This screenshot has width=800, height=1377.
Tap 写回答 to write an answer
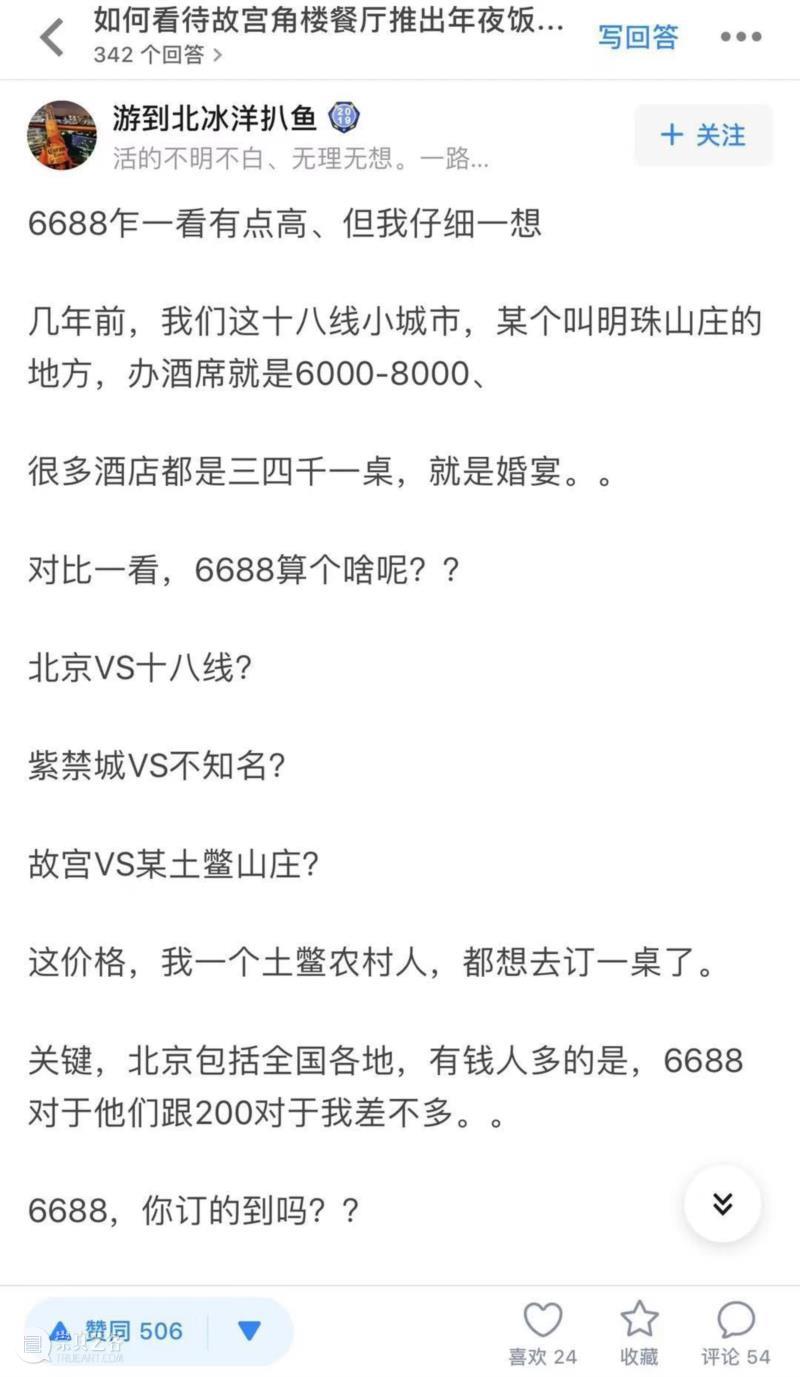tap(638, 37)
